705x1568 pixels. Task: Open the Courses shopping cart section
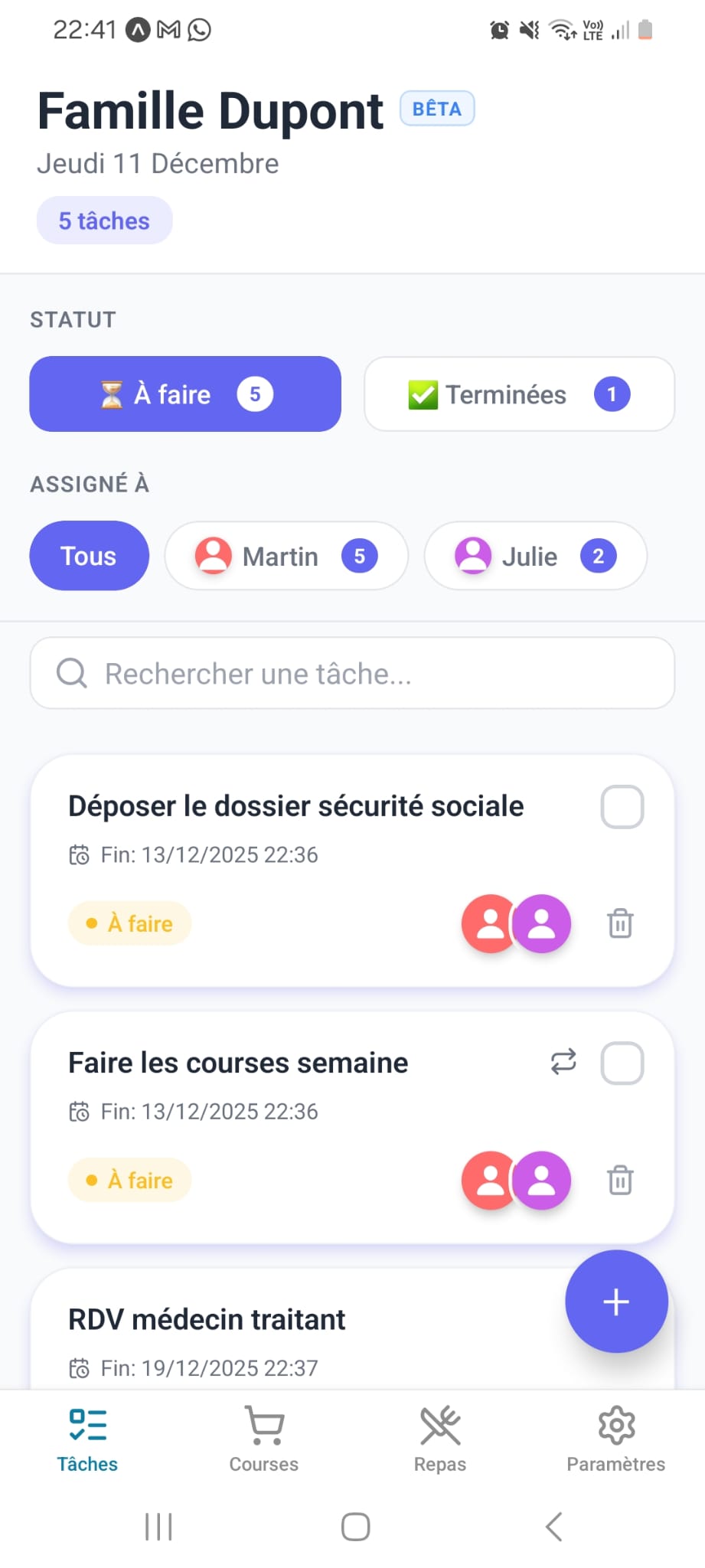pos(263,1439)
